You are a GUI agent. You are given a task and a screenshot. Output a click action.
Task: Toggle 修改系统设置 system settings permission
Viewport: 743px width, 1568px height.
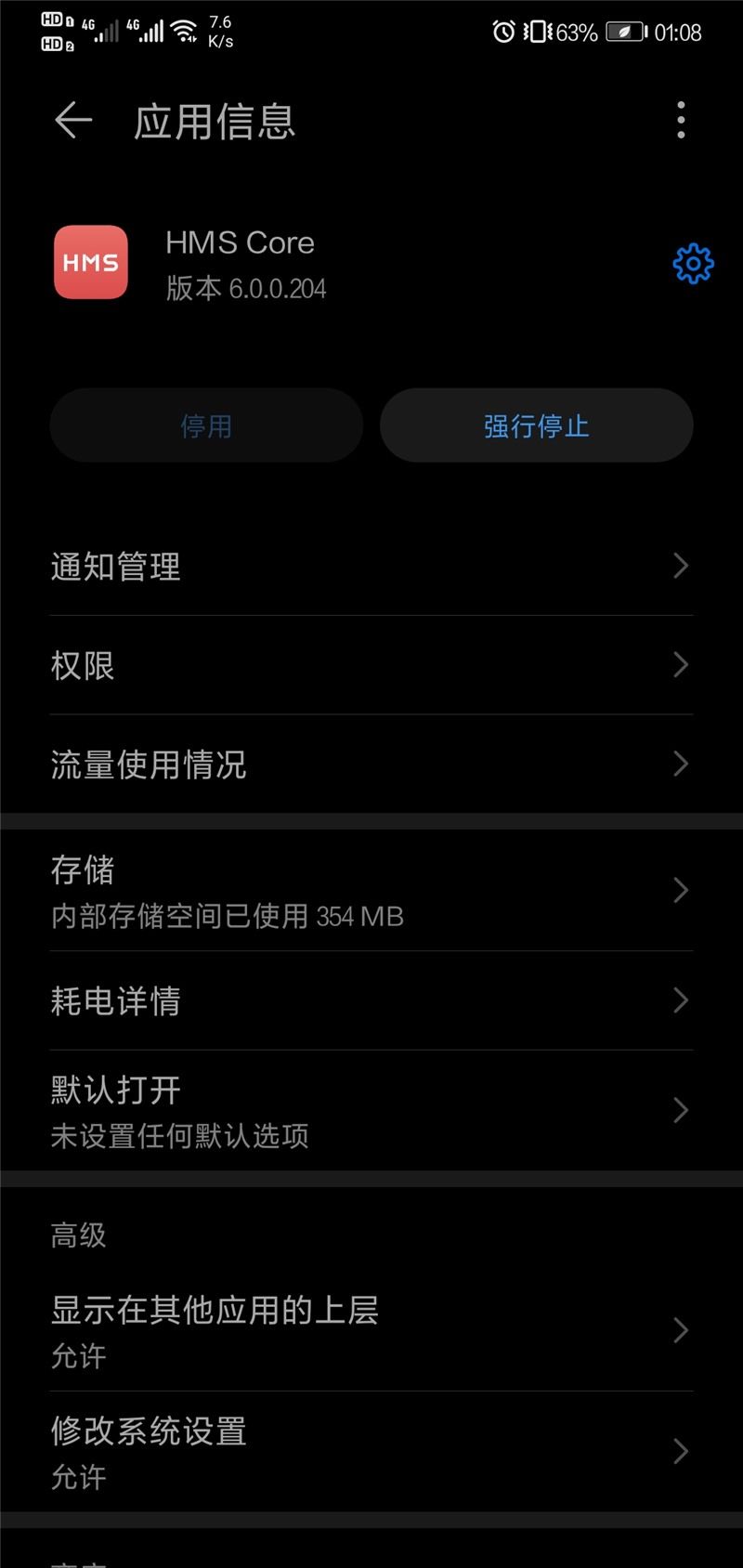371,1451
